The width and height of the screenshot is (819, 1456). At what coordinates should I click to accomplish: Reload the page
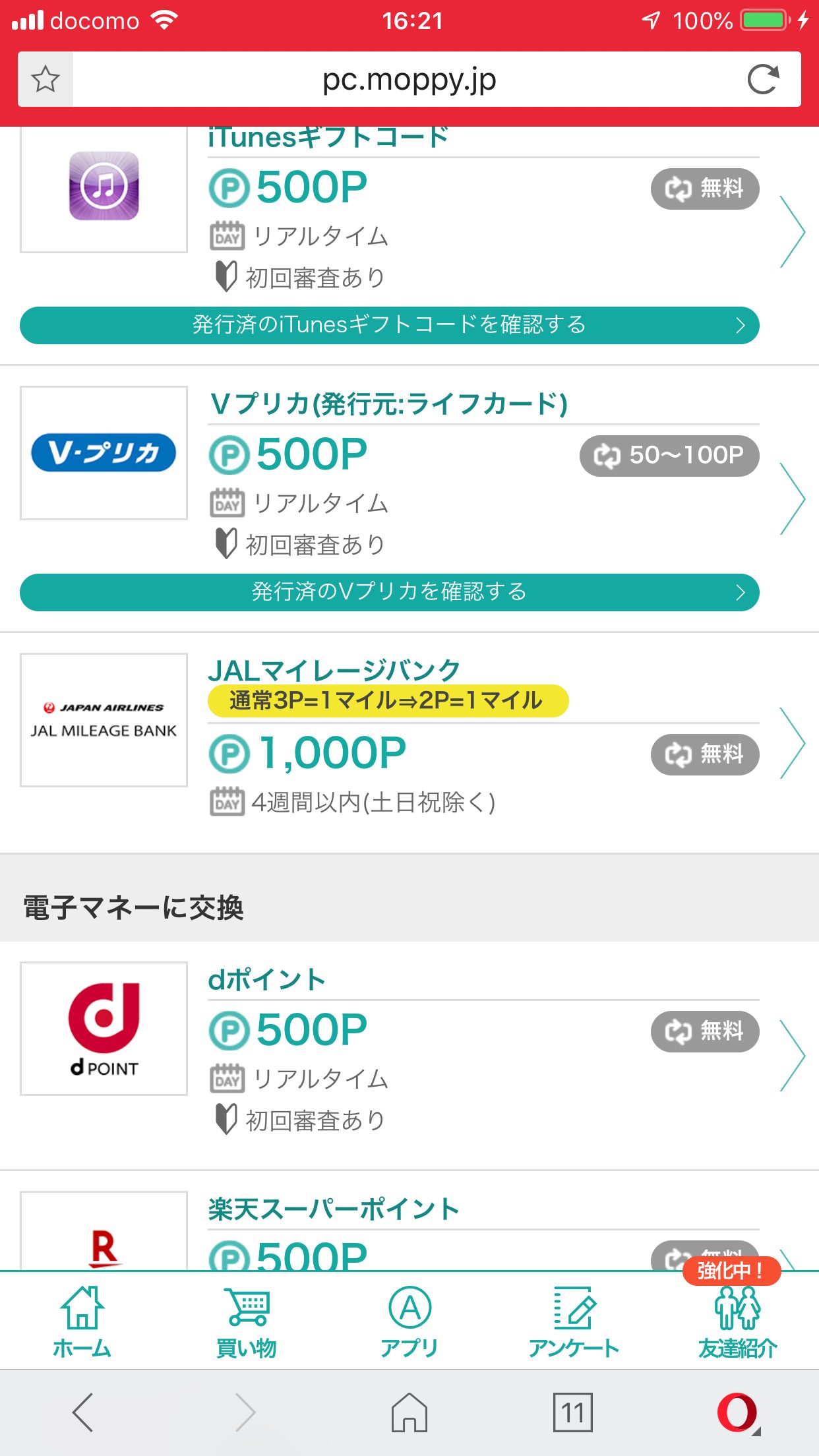click(x=763, y=79)
